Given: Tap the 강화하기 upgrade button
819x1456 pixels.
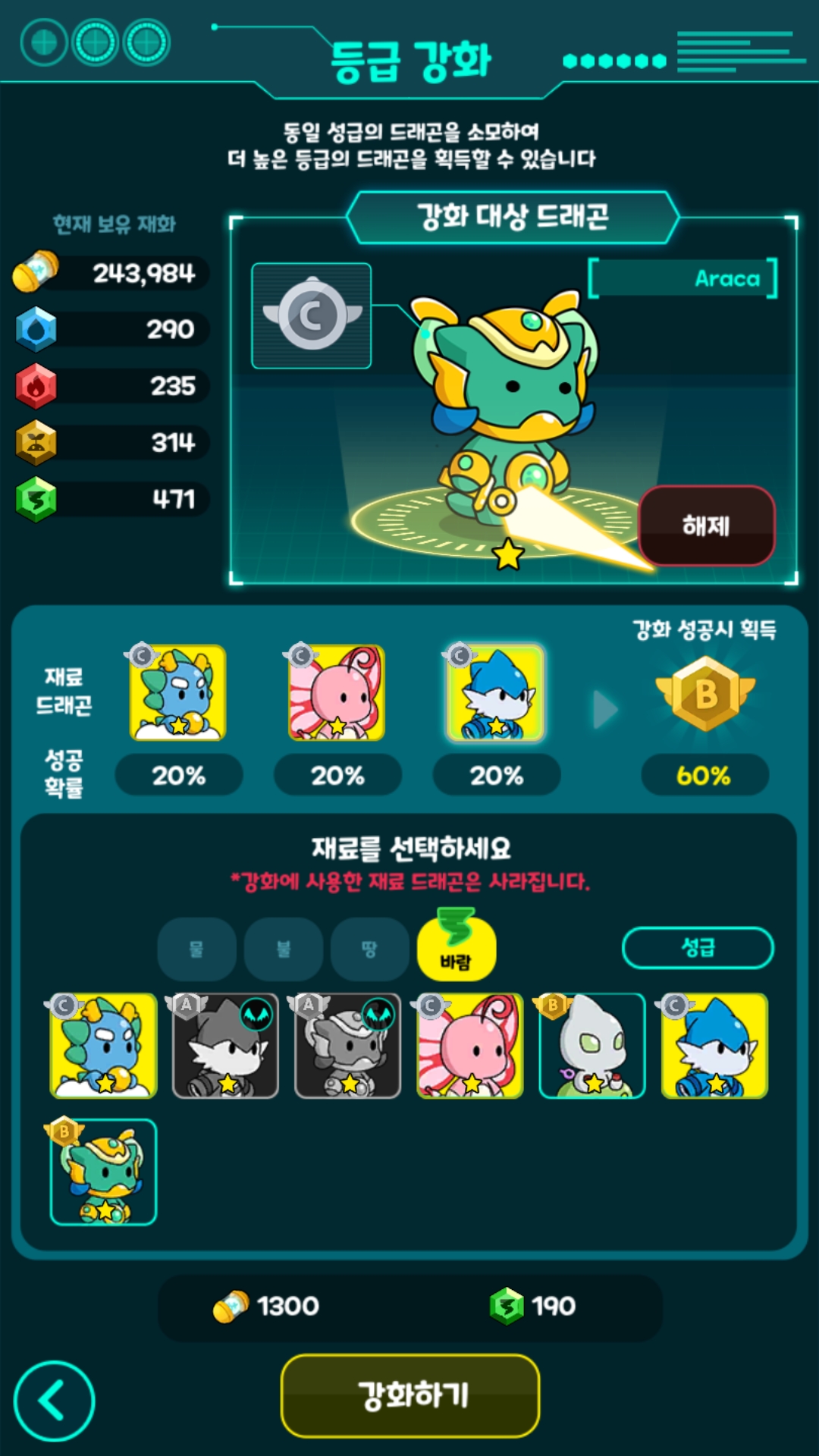Looking at the screenshot, I should point(410,1395).
